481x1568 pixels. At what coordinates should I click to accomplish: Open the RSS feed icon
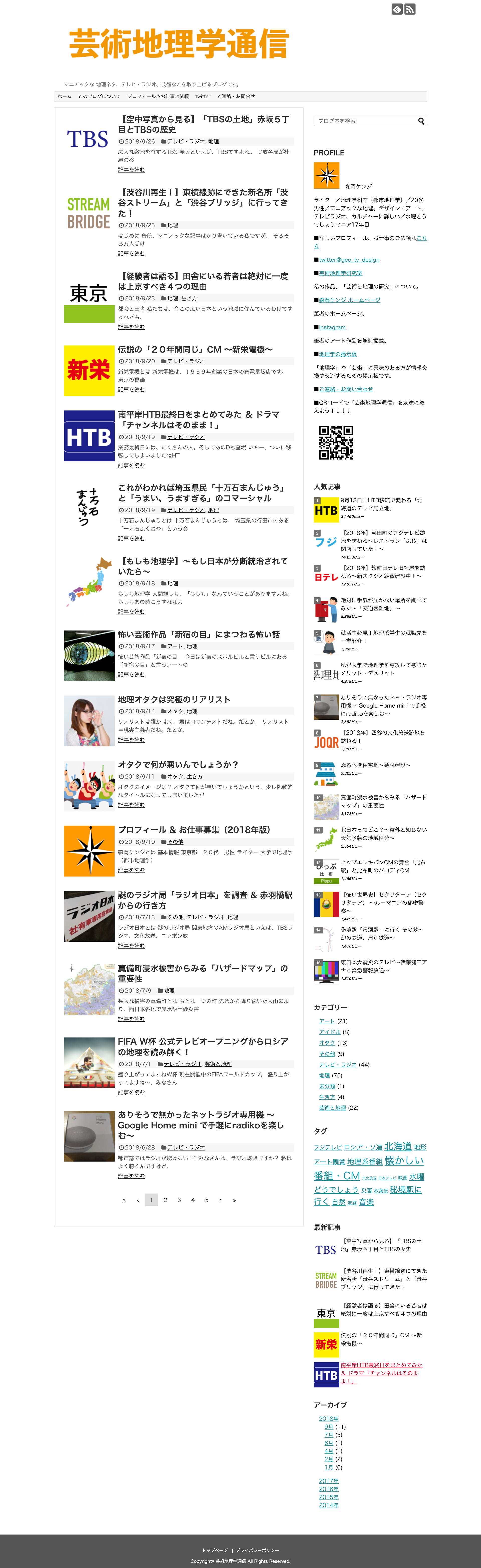(x=410, y=9)
